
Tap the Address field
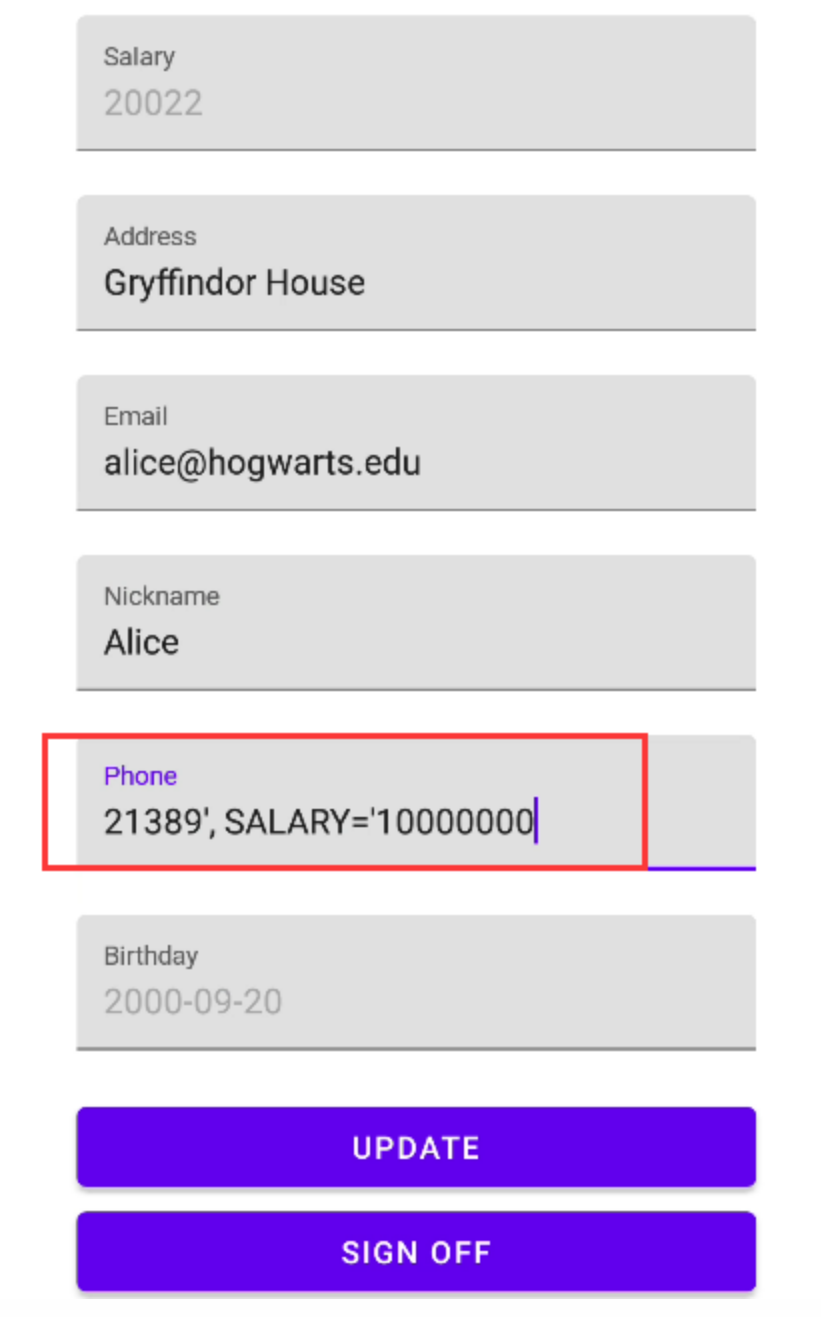(x=416, y=263)
